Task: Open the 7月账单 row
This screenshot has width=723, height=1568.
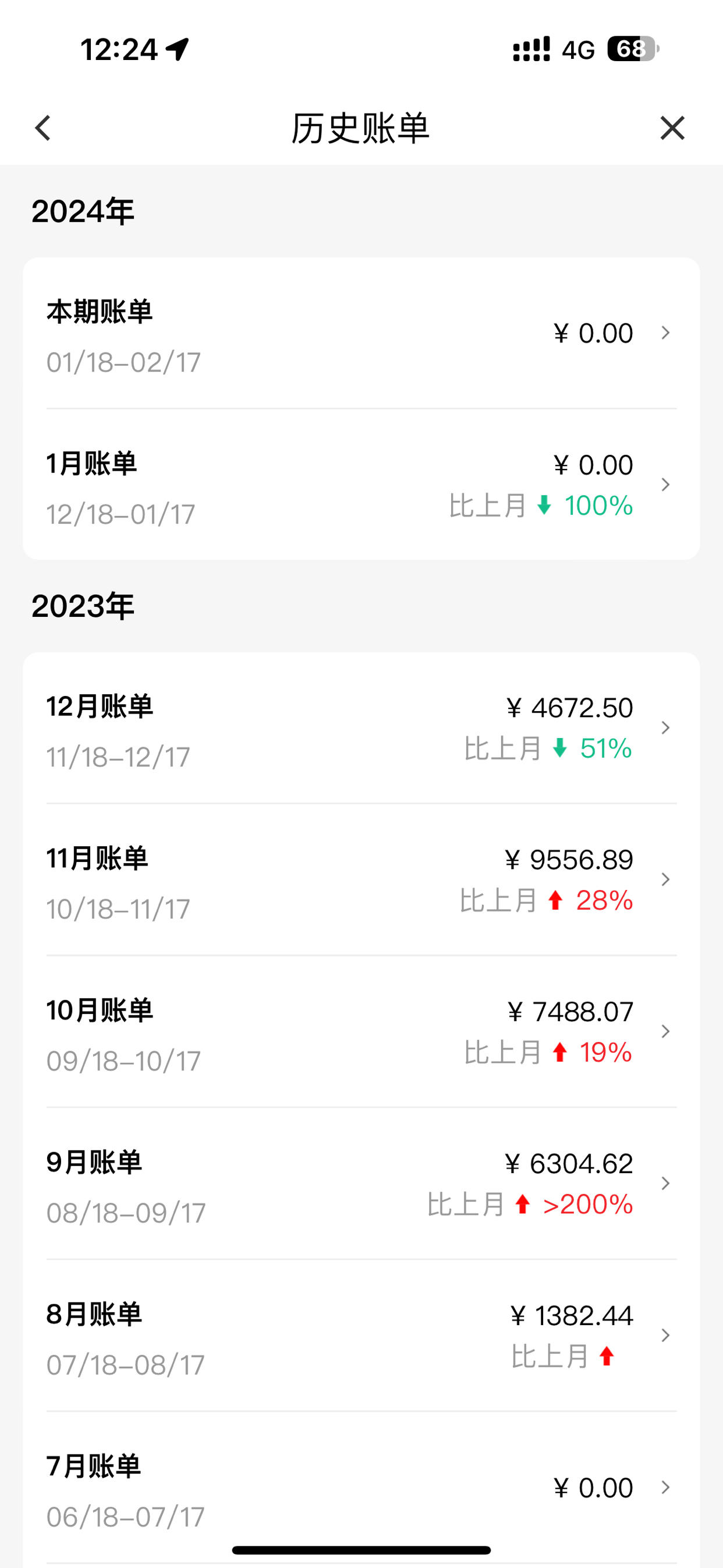Action: point(361,1488)
